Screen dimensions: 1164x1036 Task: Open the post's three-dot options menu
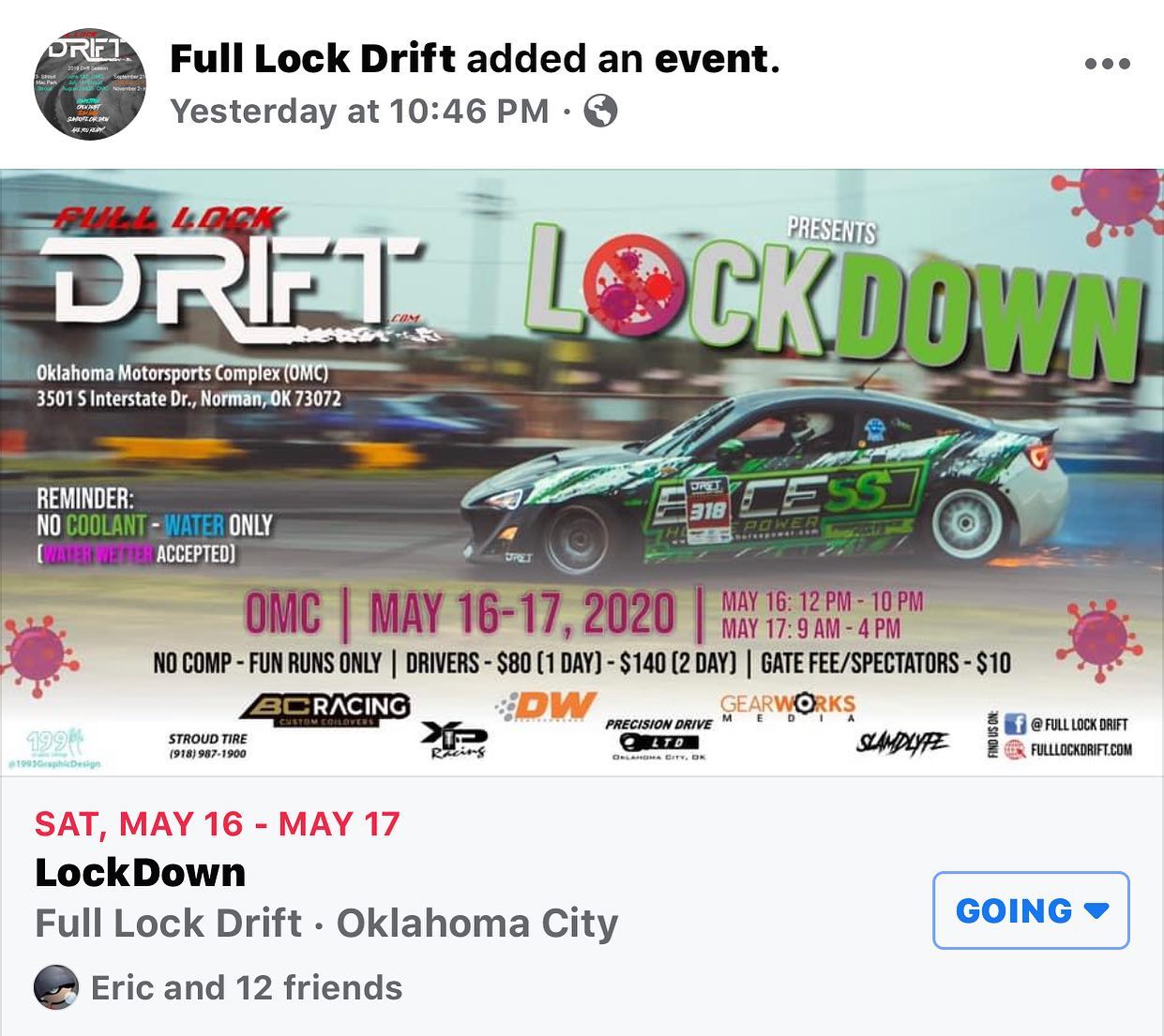1107,64
